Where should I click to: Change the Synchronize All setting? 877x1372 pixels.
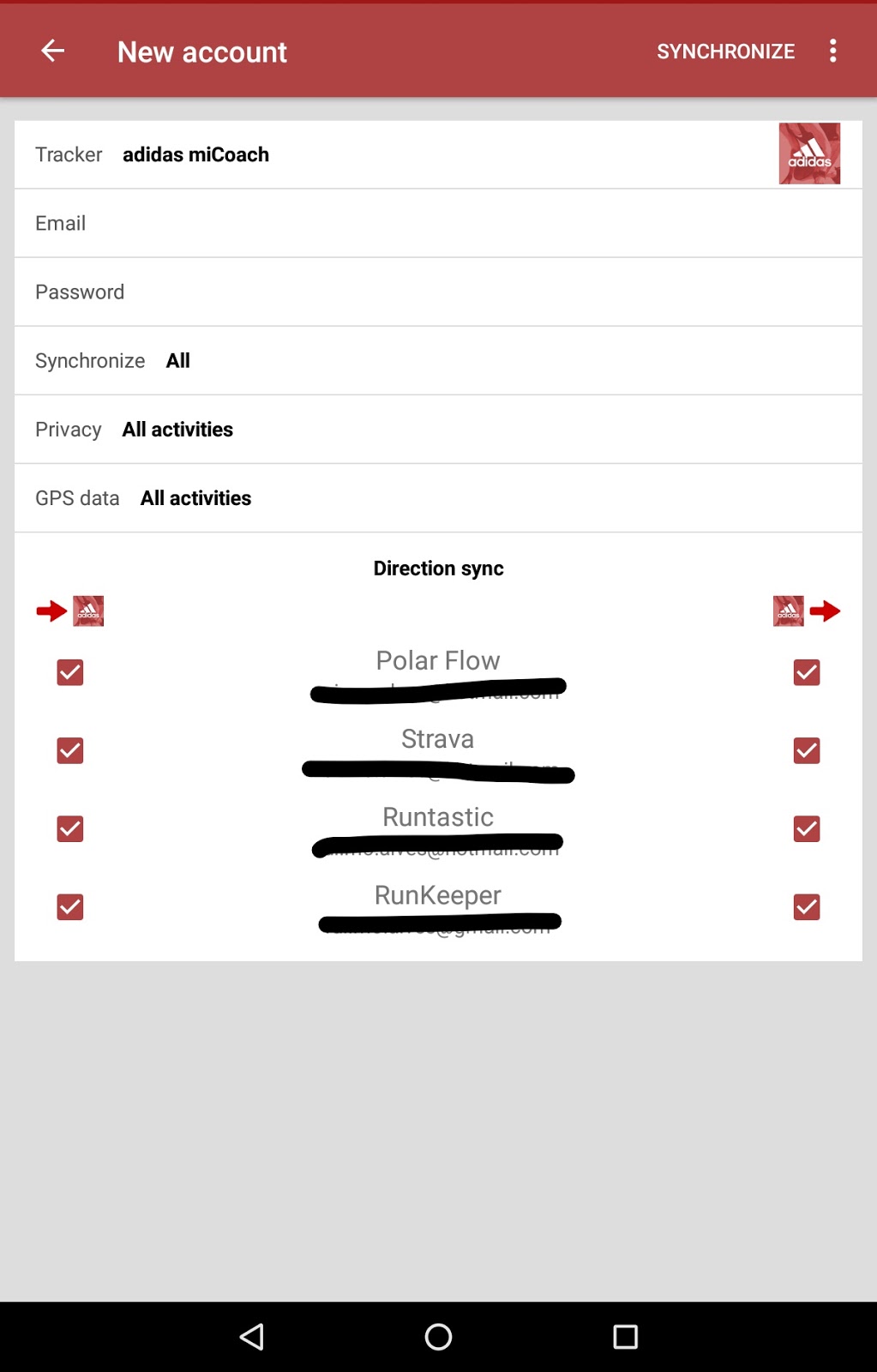pyautogui.click(x=437, y=360)
